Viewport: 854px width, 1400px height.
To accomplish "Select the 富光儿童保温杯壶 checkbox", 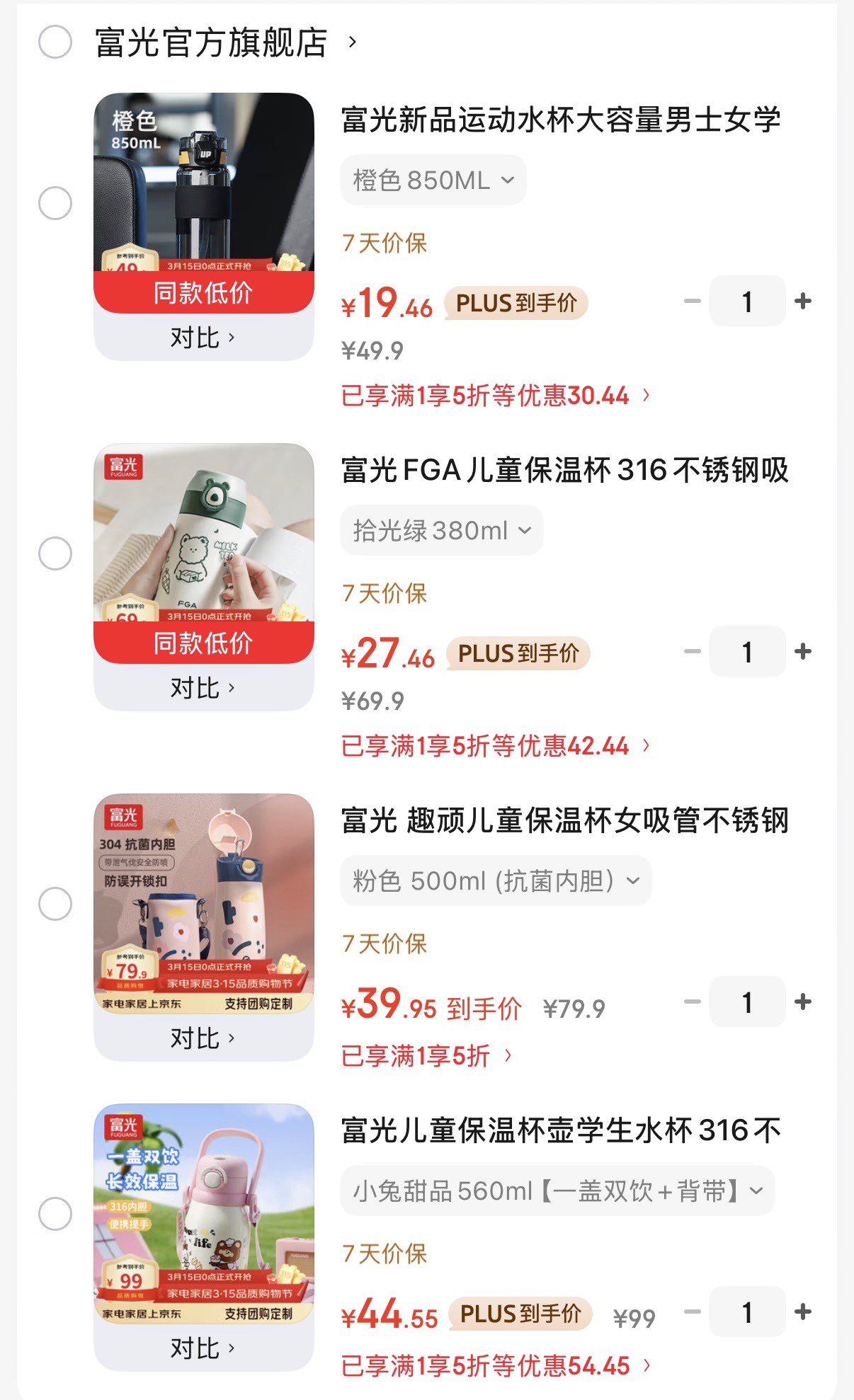I will coord(55,1214).
